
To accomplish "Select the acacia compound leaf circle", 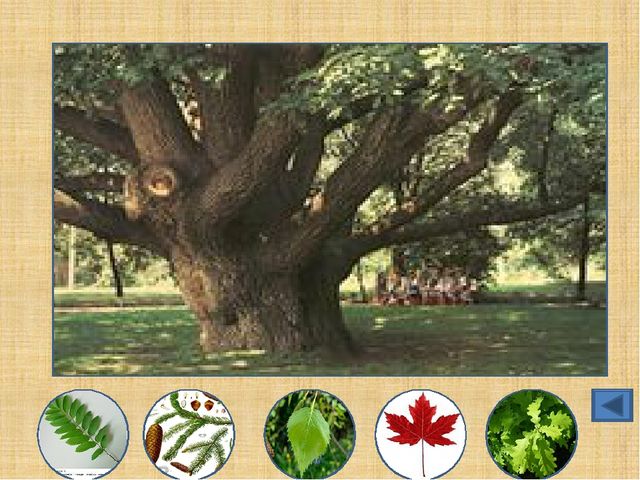I will [x=83, y=435].
